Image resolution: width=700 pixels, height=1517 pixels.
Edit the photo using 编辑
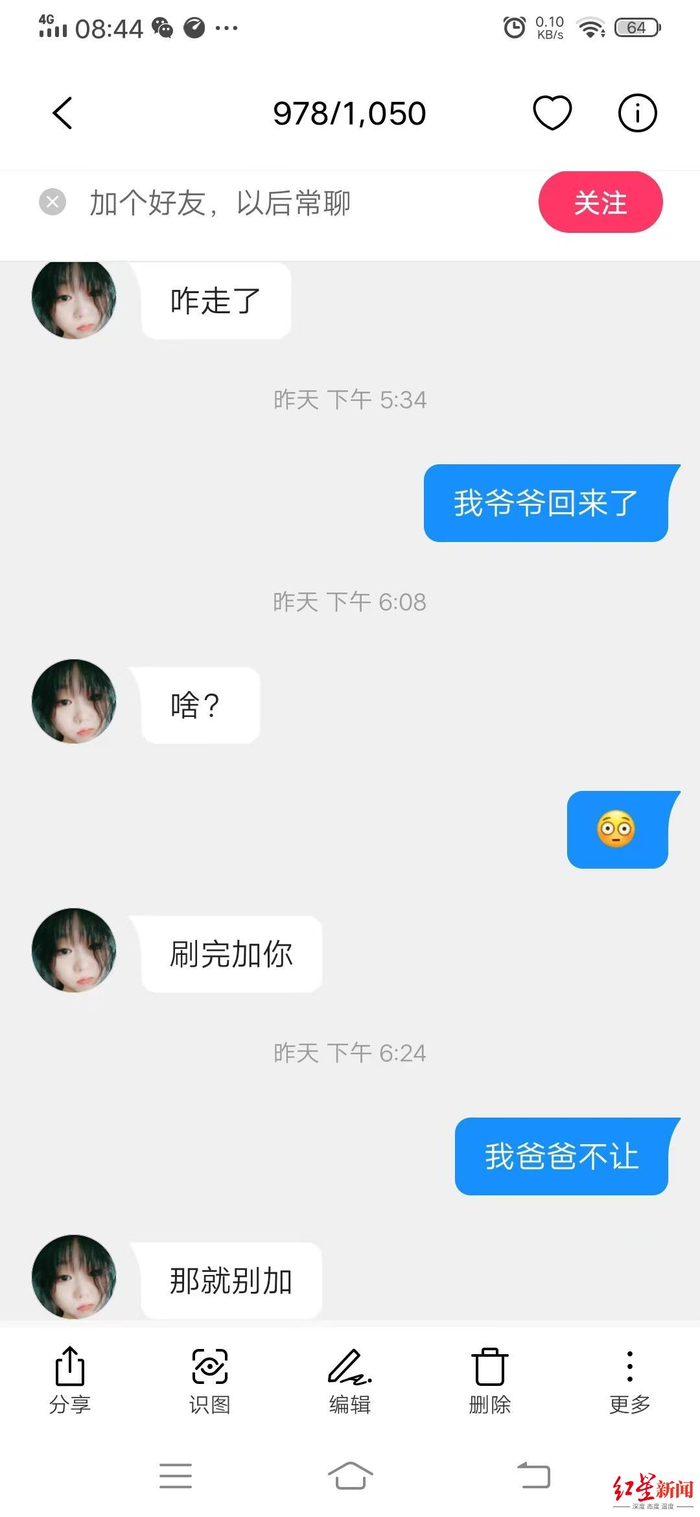tap(350, 1379)
